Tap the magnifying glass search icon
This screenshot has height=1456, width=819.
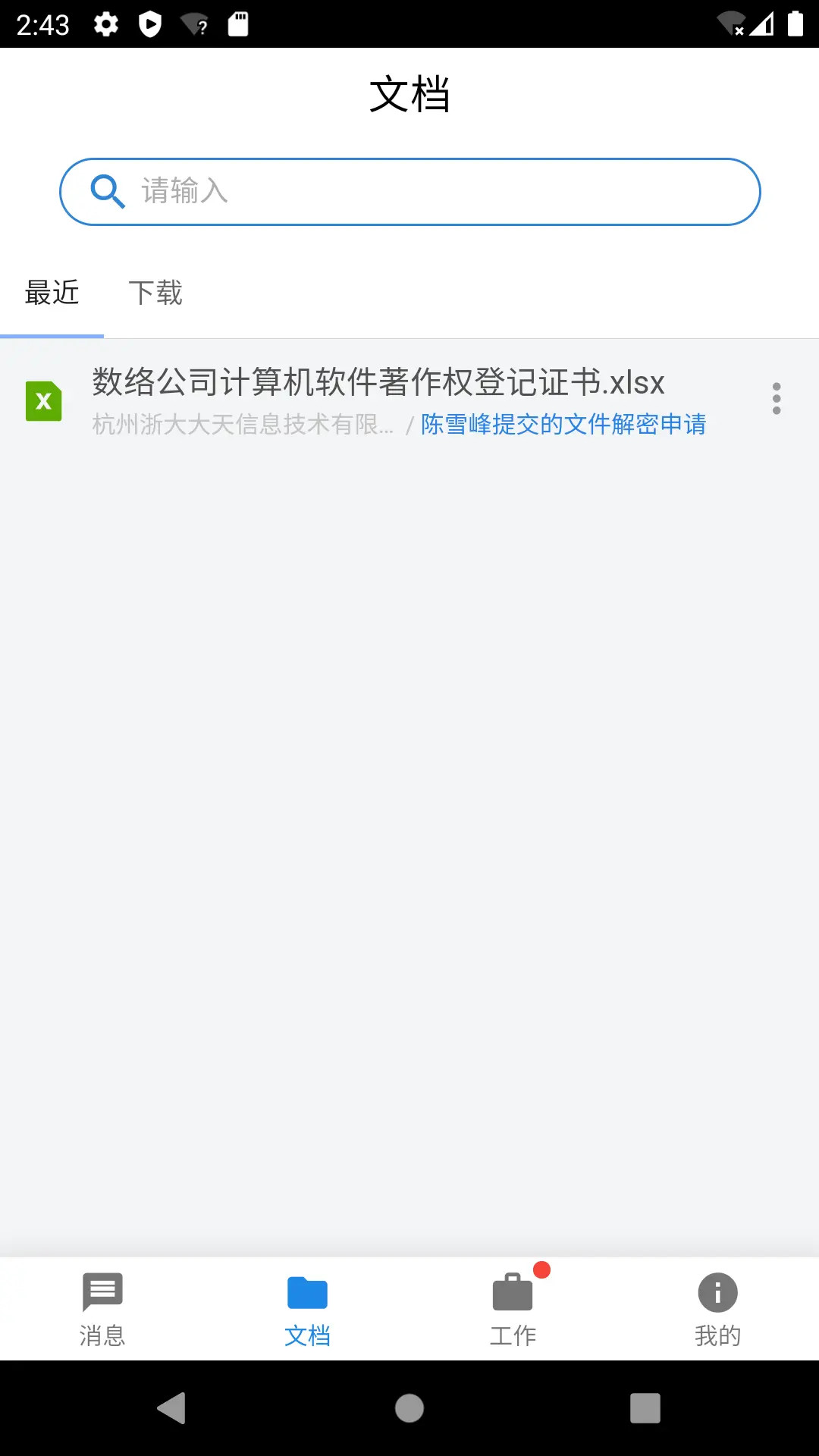(x=108, y=192)
